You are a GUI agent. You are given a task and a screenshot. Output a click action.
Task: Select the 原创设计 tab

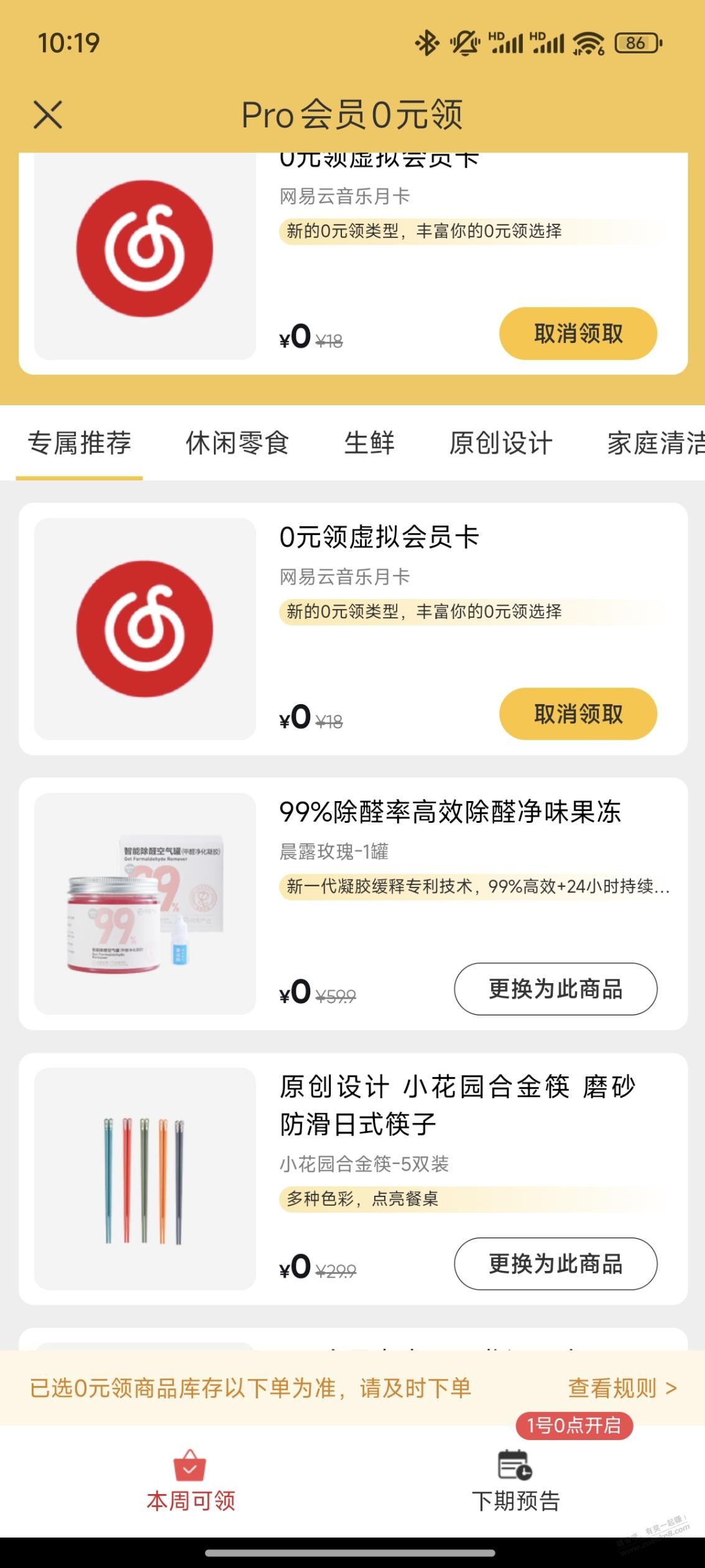tap(499, 444)
